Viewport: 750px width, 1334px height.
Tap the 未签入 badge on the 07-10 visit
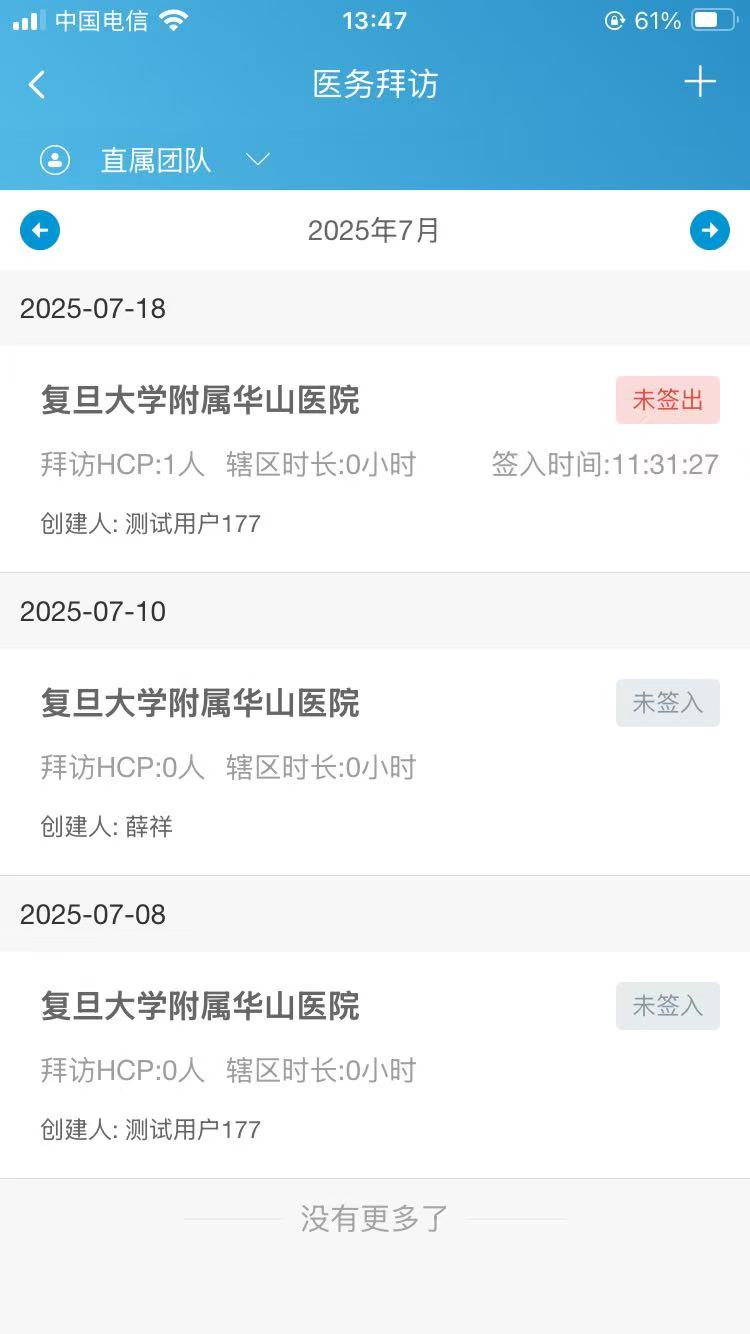click(667, 703)
